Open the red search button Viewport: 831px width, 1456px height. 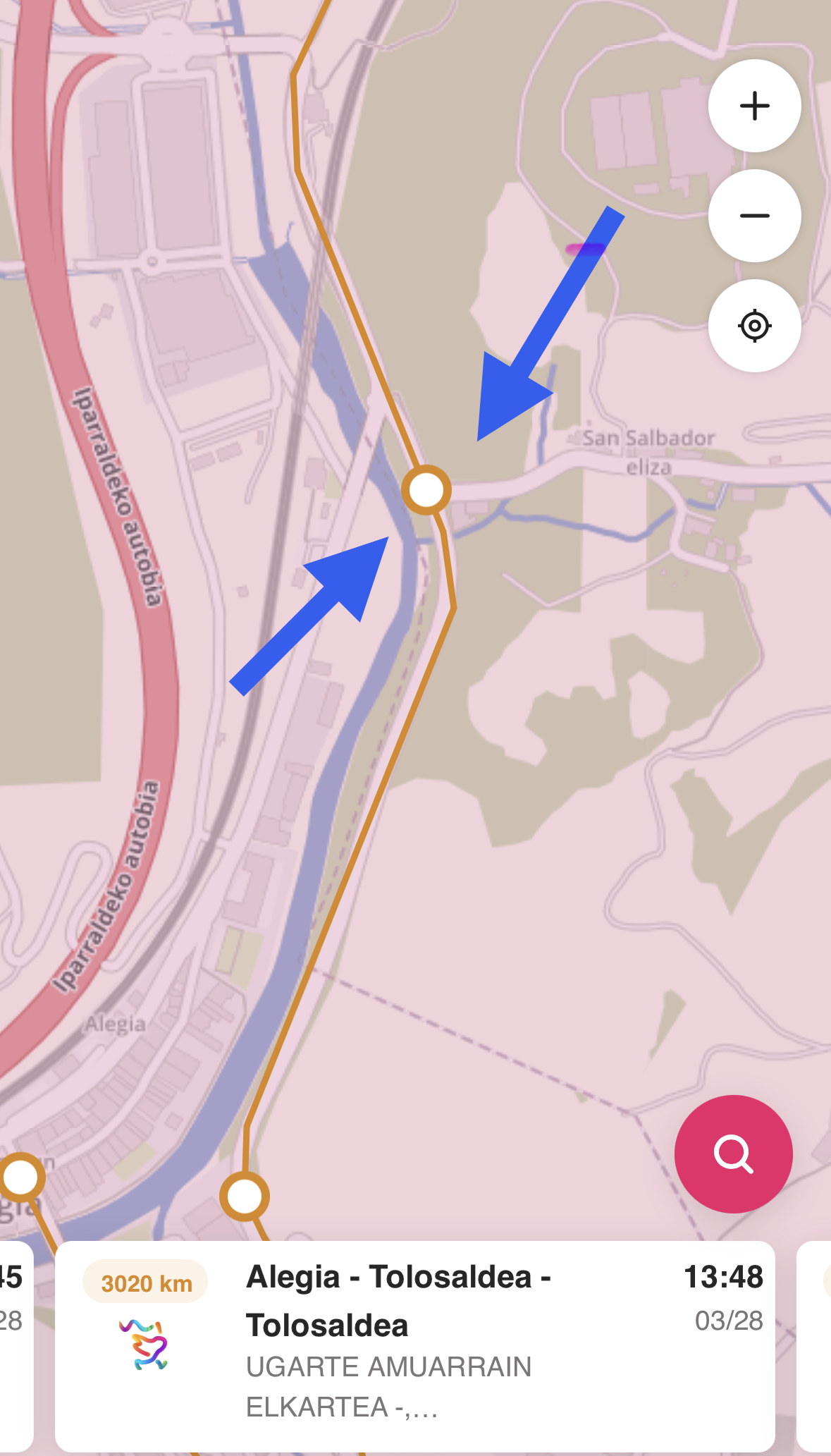(x=733, y=1154)
